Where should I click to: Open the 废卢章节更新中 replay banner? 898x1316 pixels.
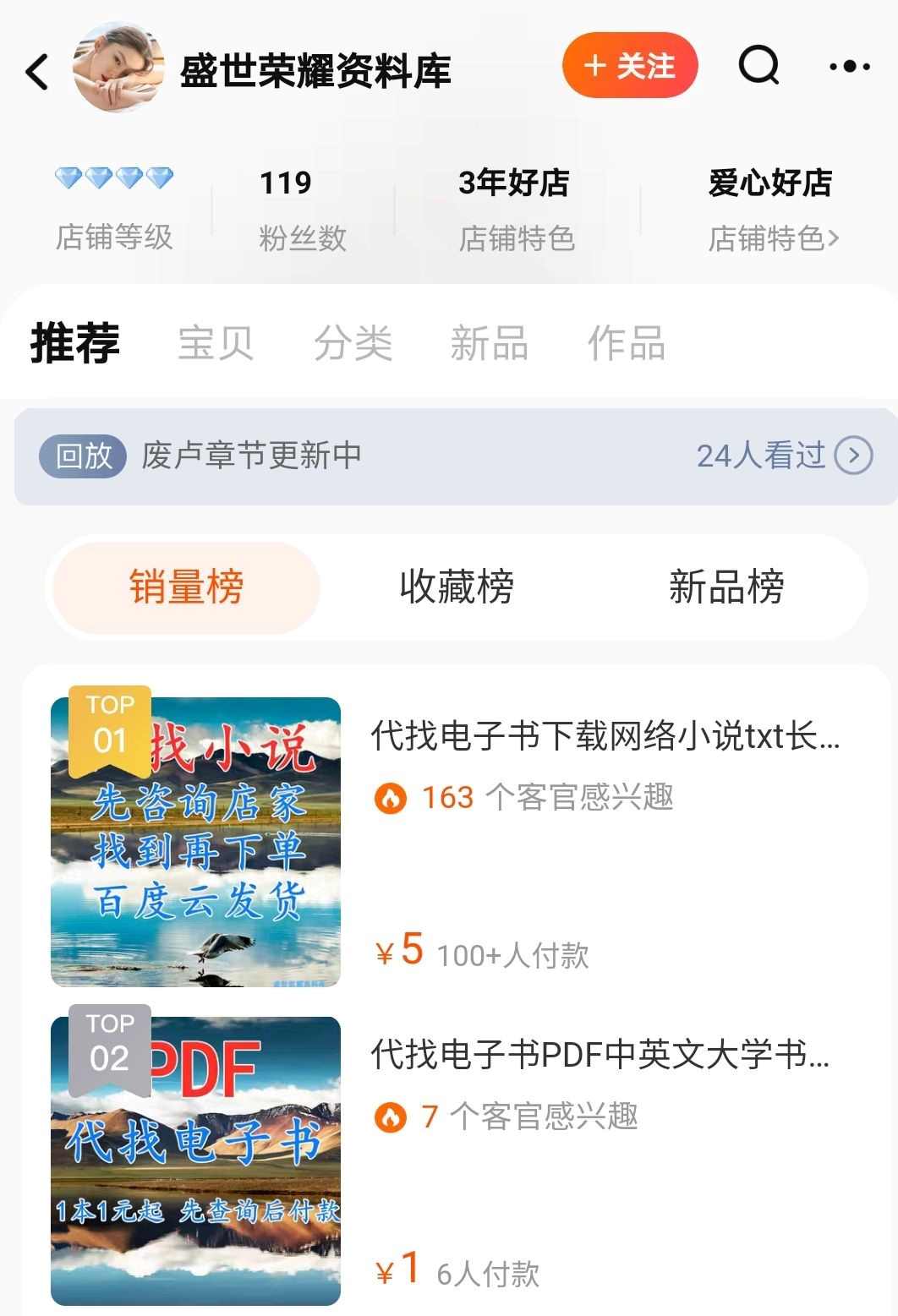click(x=455, y=456)
